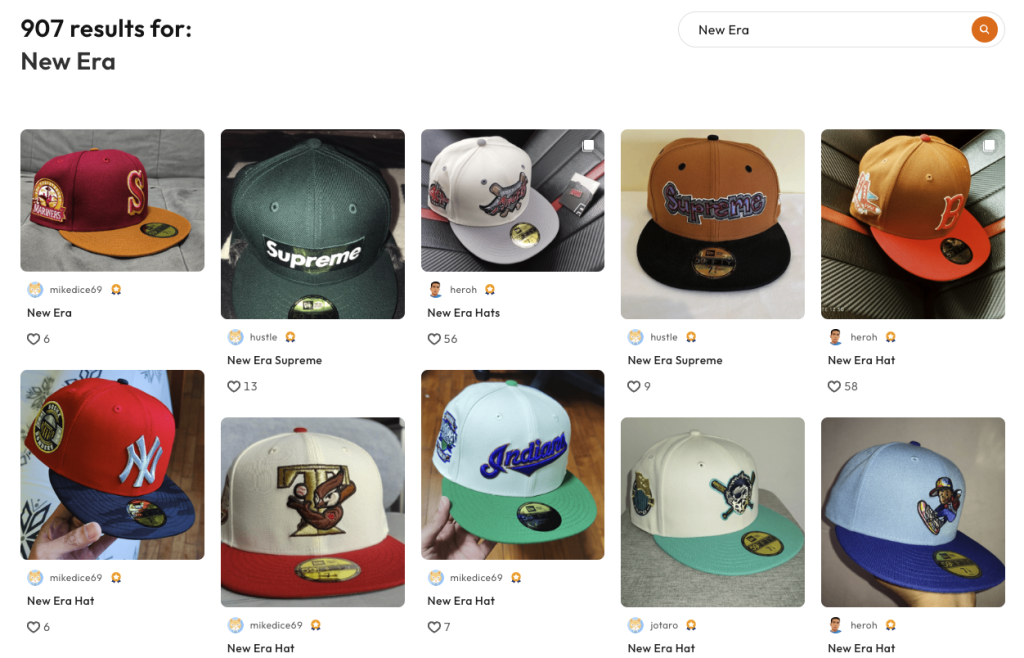Open the red Yankees hat listing
This screenshot has width=1024, height=658.
[x=112, y=464]
